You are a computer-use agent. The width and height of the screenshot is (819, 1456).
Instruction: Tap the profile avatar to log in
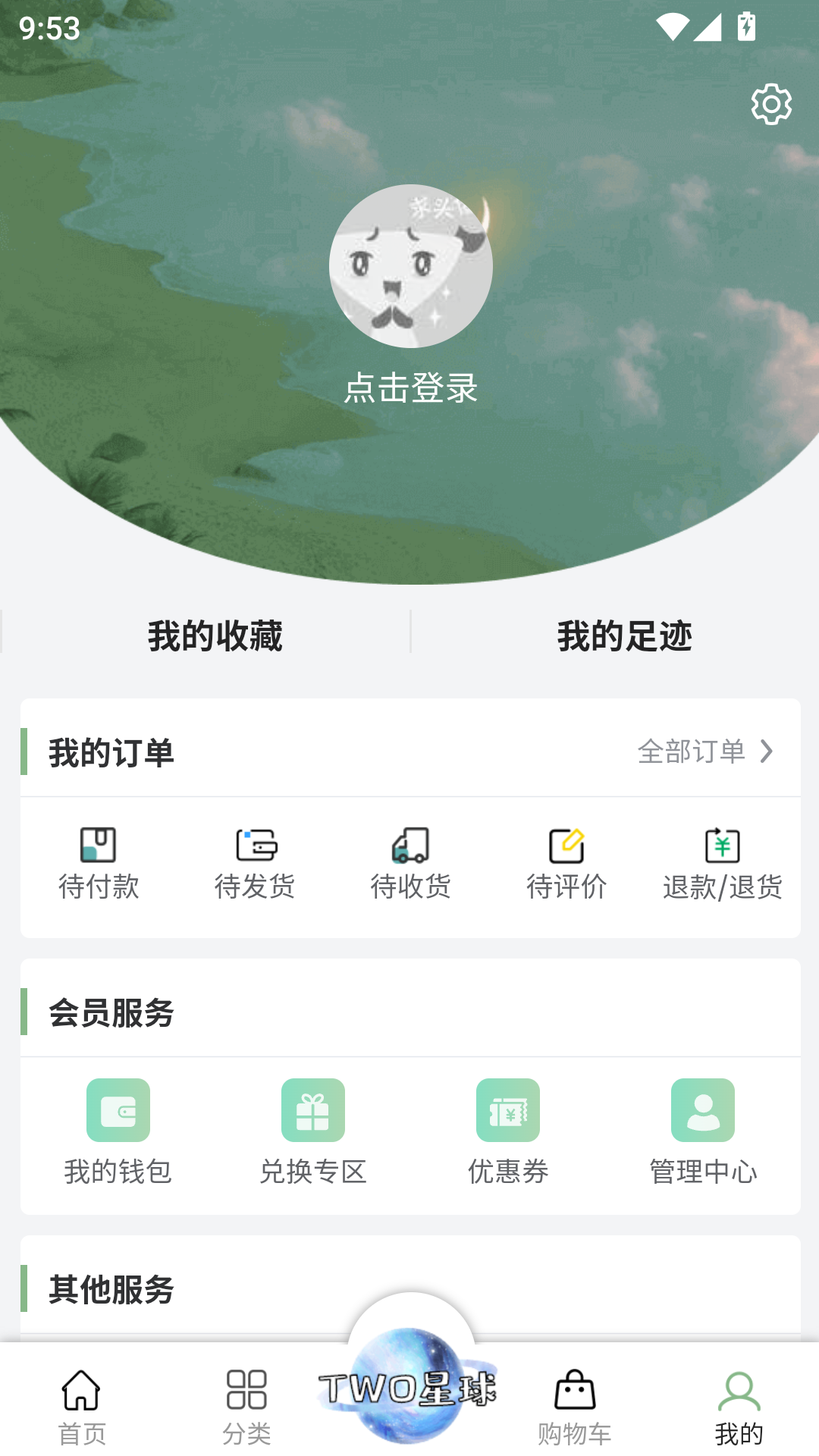pos(410,266)
